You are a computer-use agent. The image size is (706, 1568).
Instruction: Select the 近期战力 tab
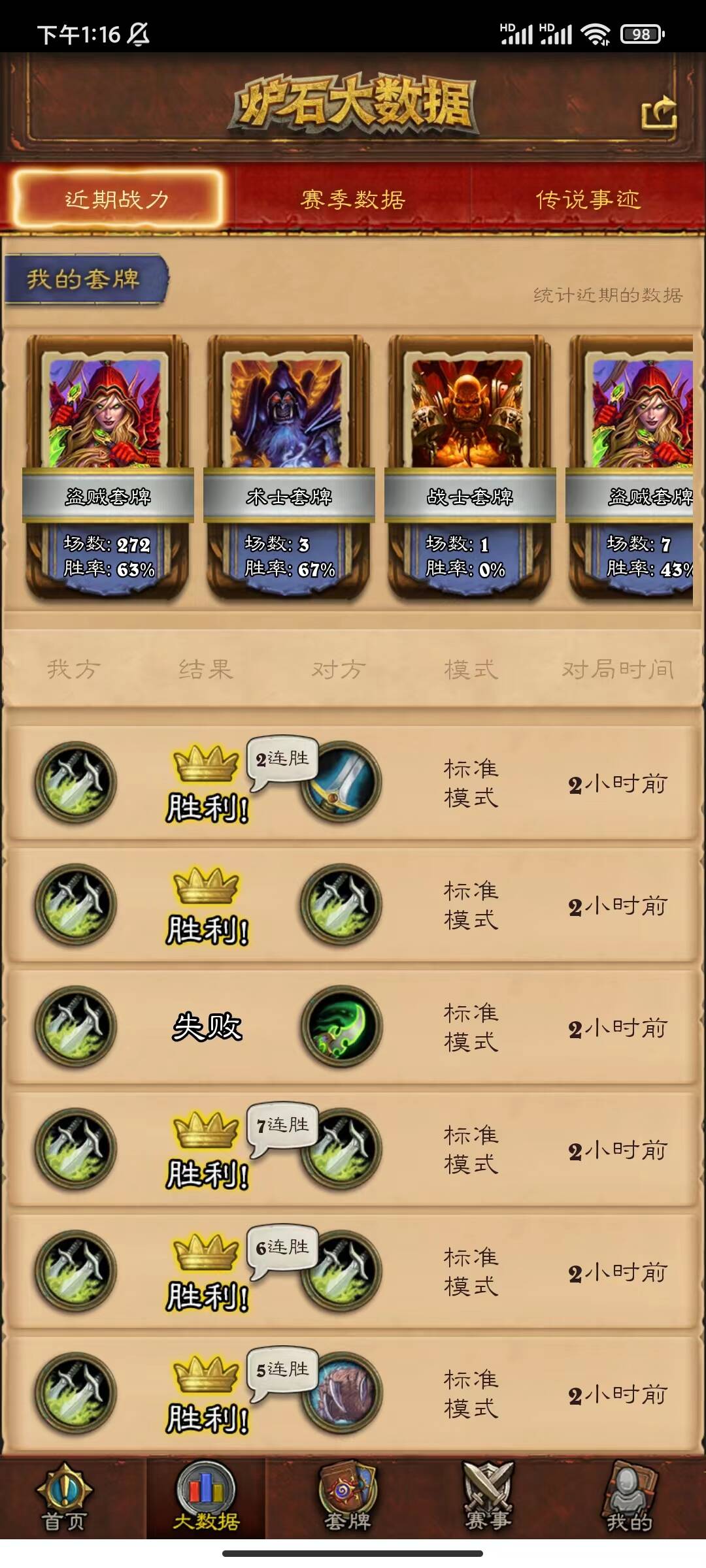(x=117, y=199)
